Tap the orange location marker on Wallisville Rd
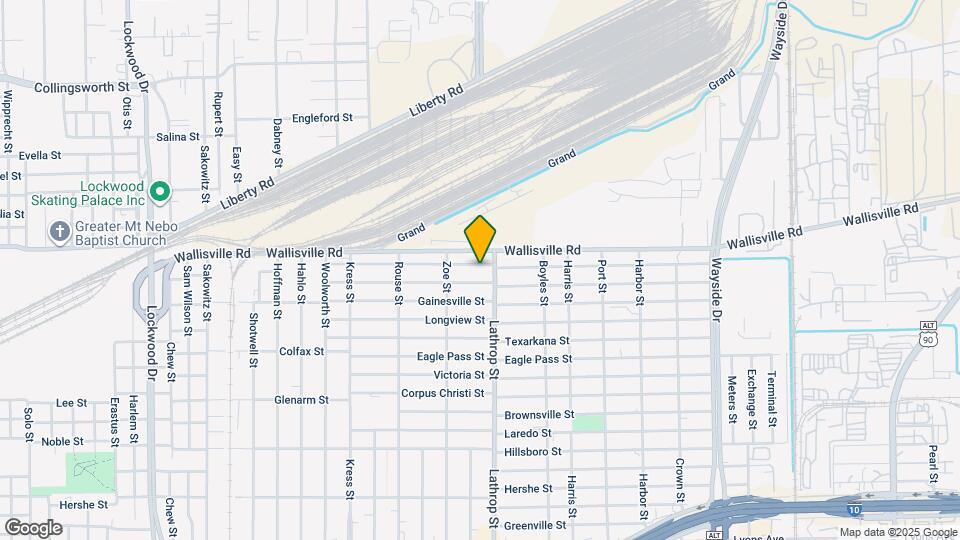Viewport: 960px width, 540px height. click(481, 239)
